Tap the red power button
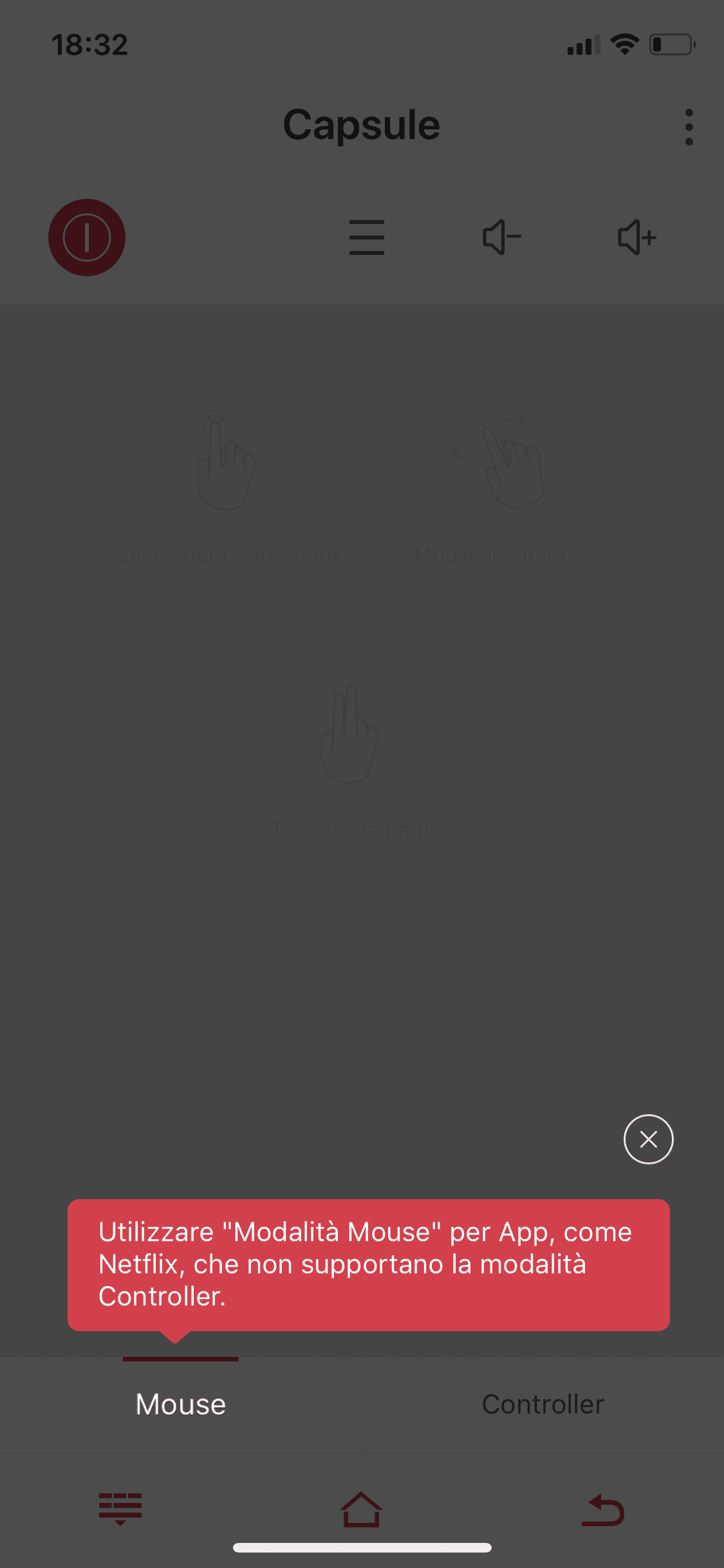This screenshot has height=1568, width=724. (x=87, y=238)
